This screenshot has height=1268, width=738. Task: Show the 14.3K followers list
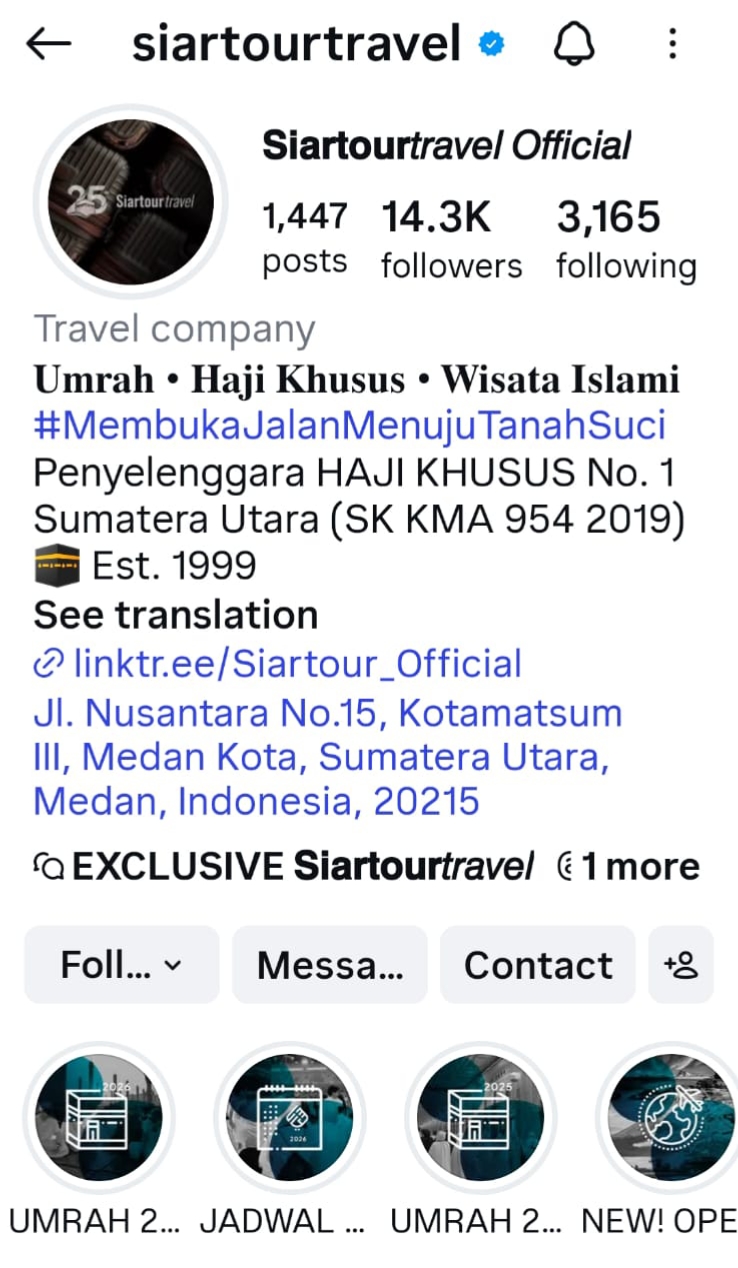pos(451,239)
